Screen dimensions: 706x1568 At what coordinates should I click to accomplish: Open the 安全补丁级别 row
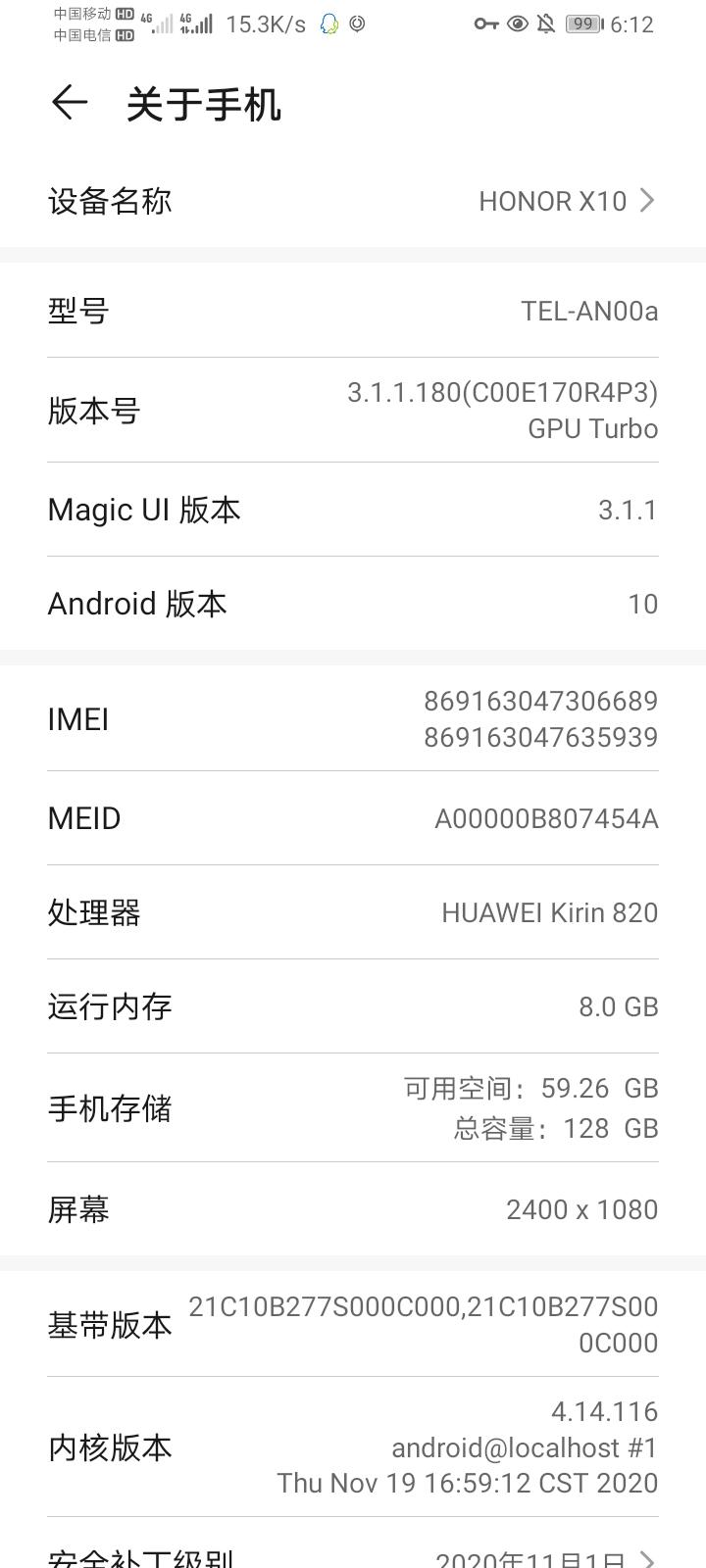click(x=353, y=1556)
